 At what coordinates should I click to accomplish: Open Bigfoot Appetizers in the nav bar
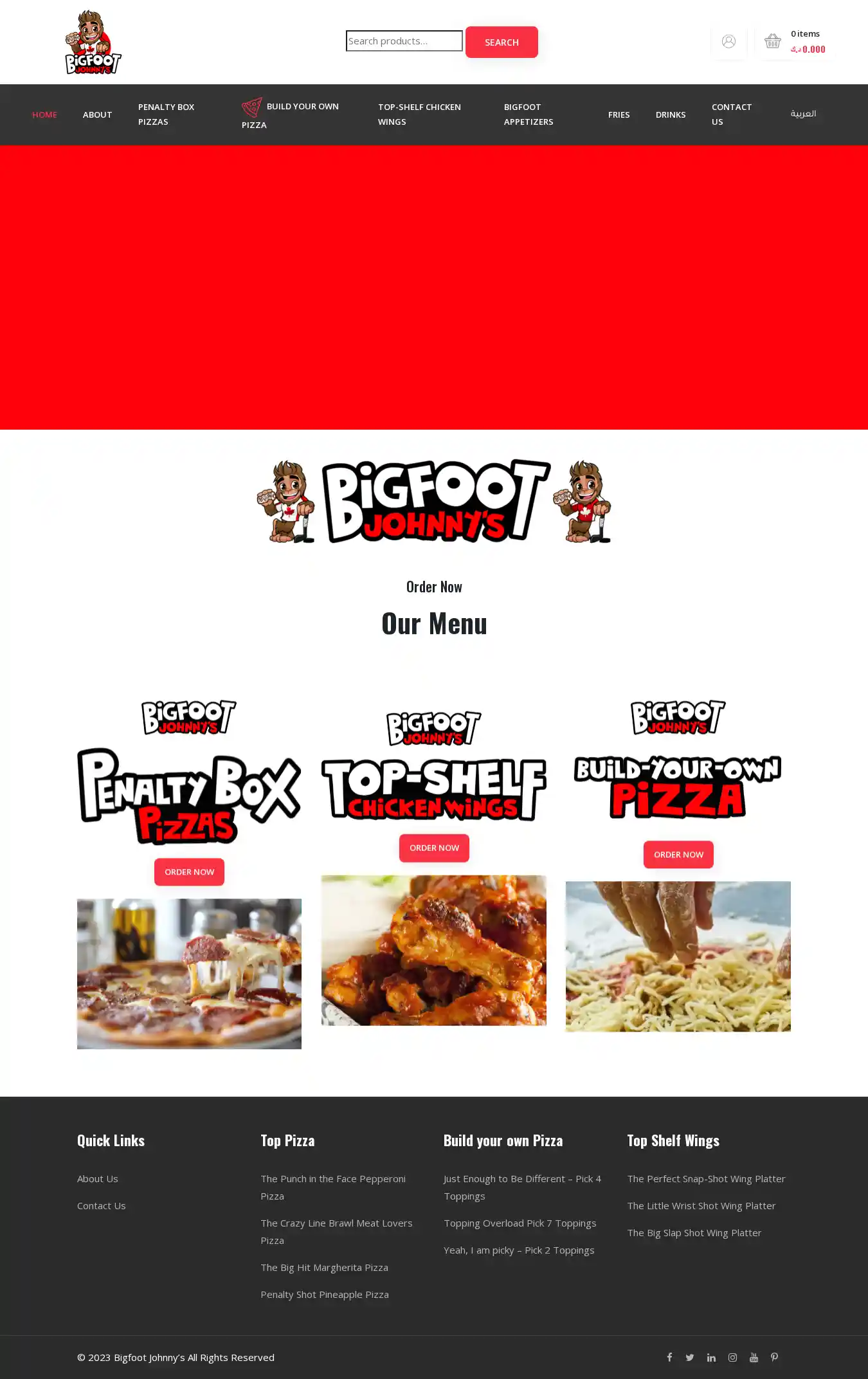tap(529, 114)
